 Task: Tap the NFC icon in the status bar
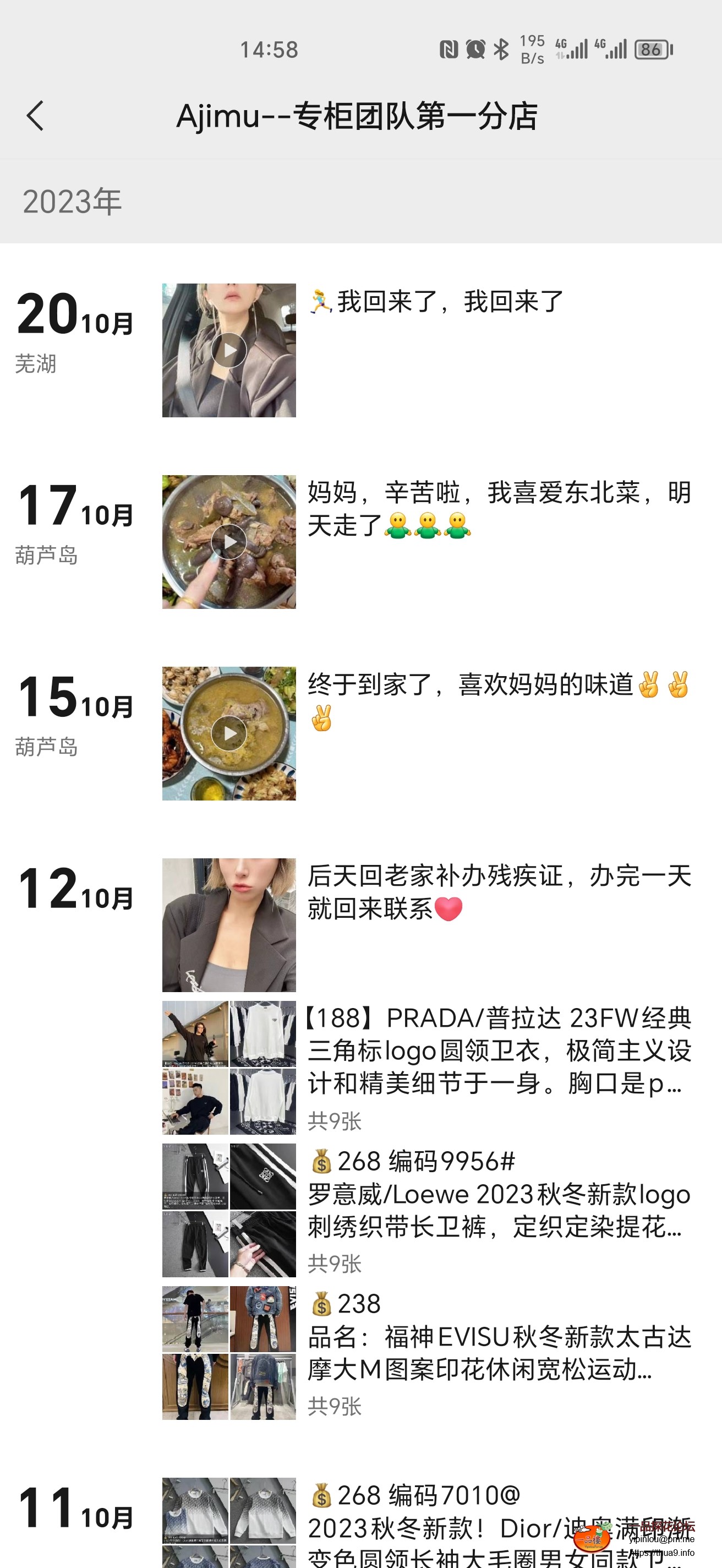(x=449, y=48)
